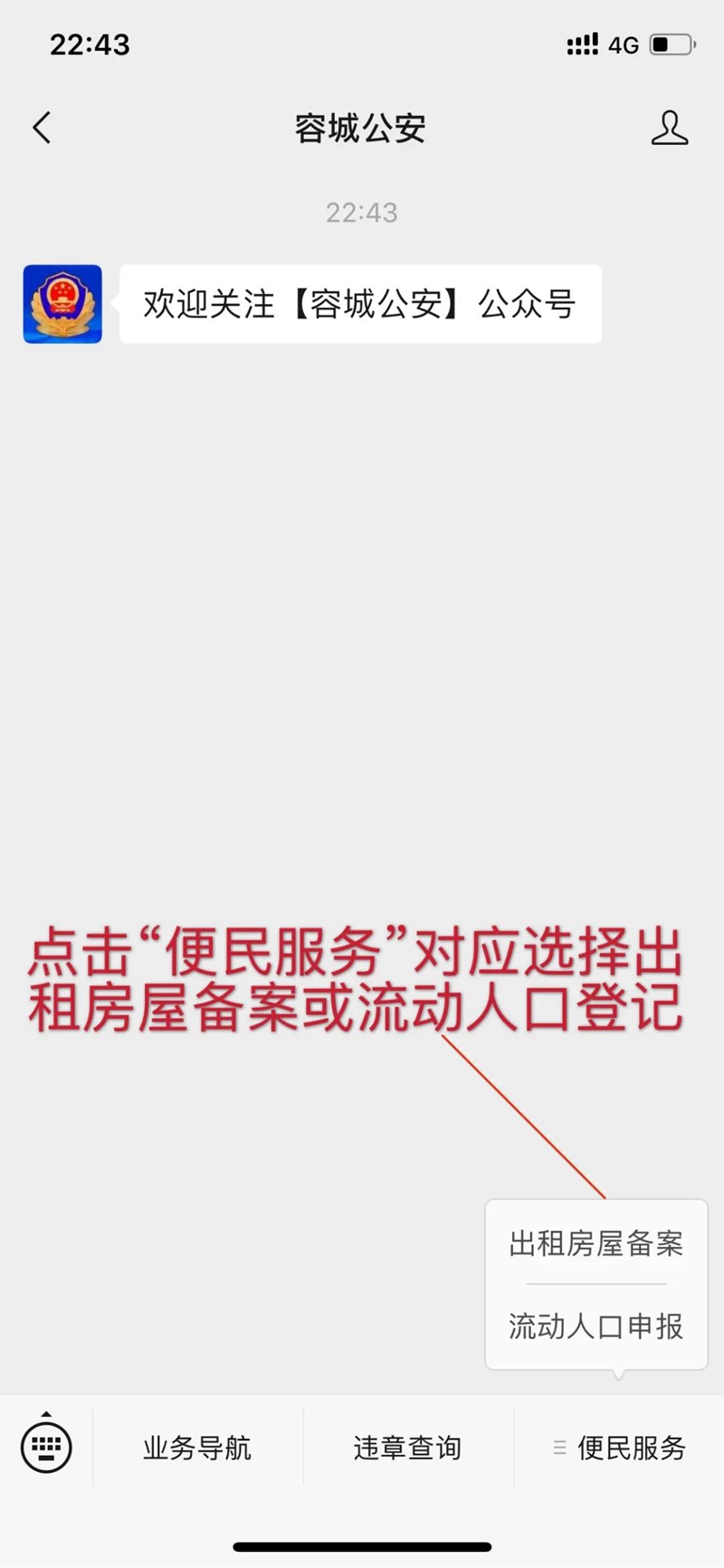Tap the 便民服务 menu

click(621, 1448)
